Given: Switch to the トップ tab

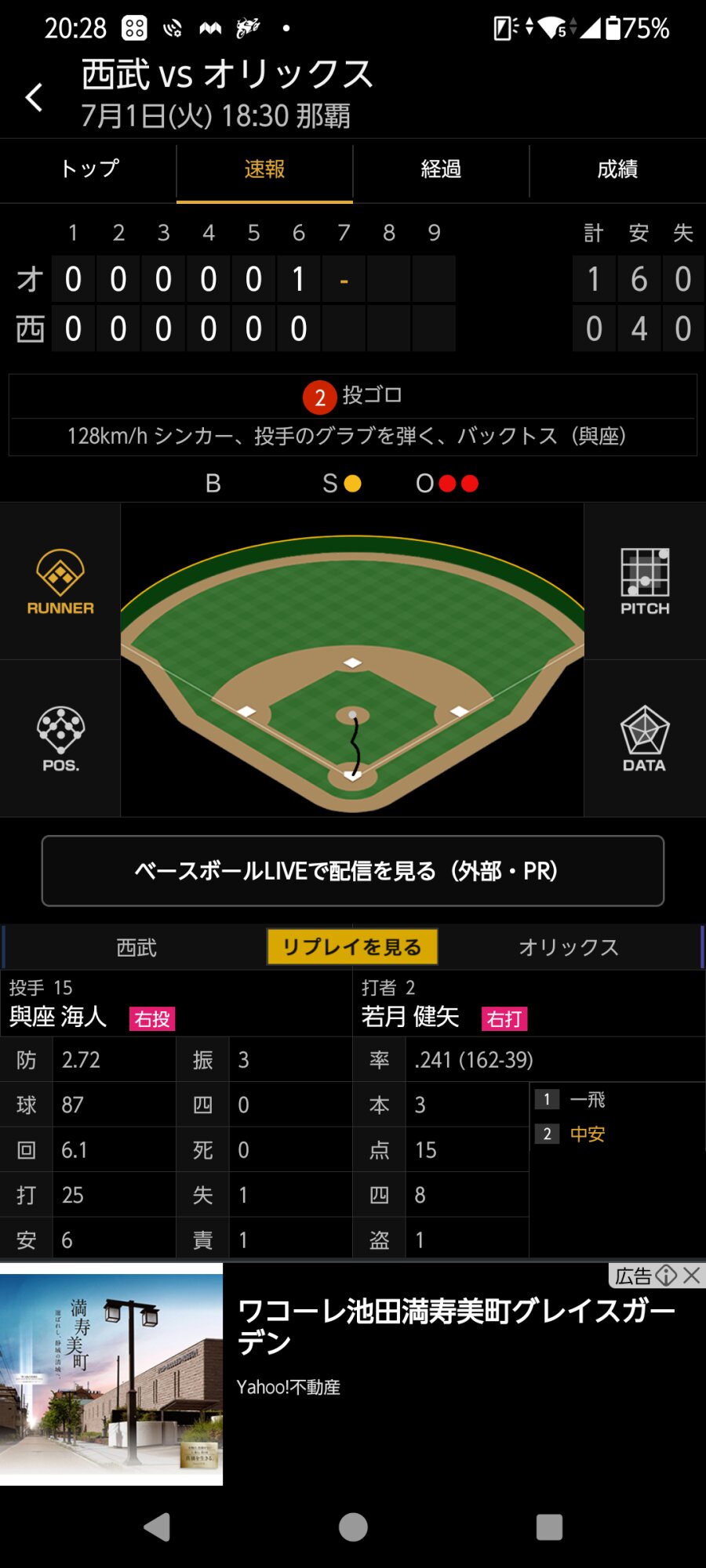Looking at the screenshot, I should coord(89,169).
